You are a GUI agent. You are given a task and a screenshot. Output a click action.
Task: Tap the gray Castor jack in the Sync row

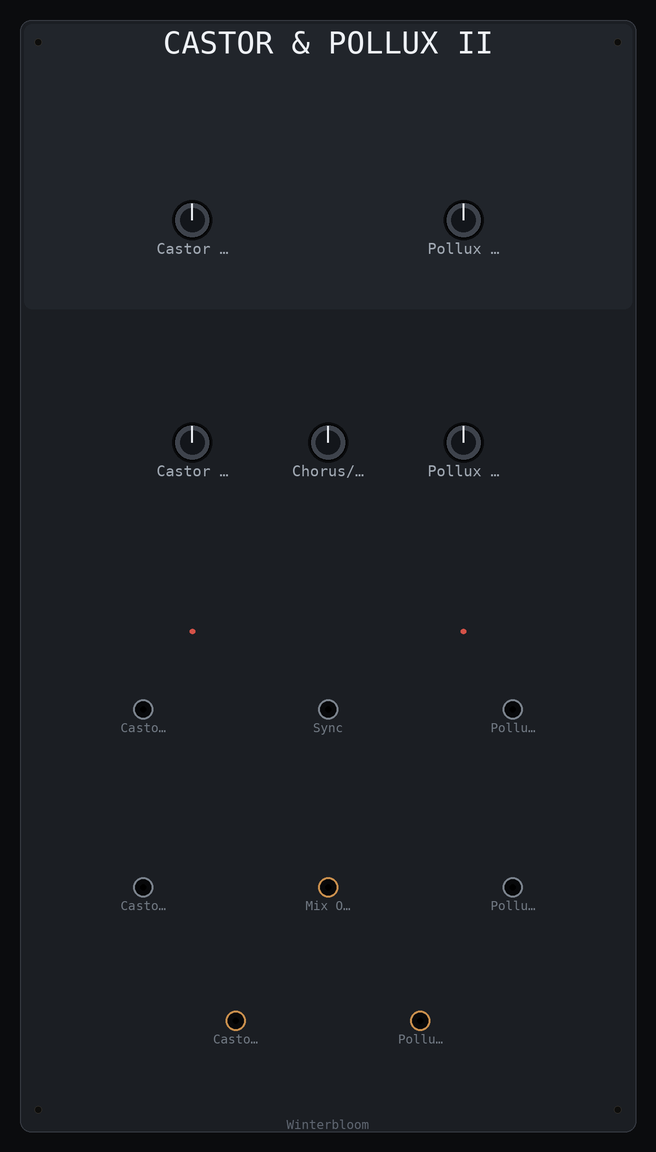click(143, 709)
